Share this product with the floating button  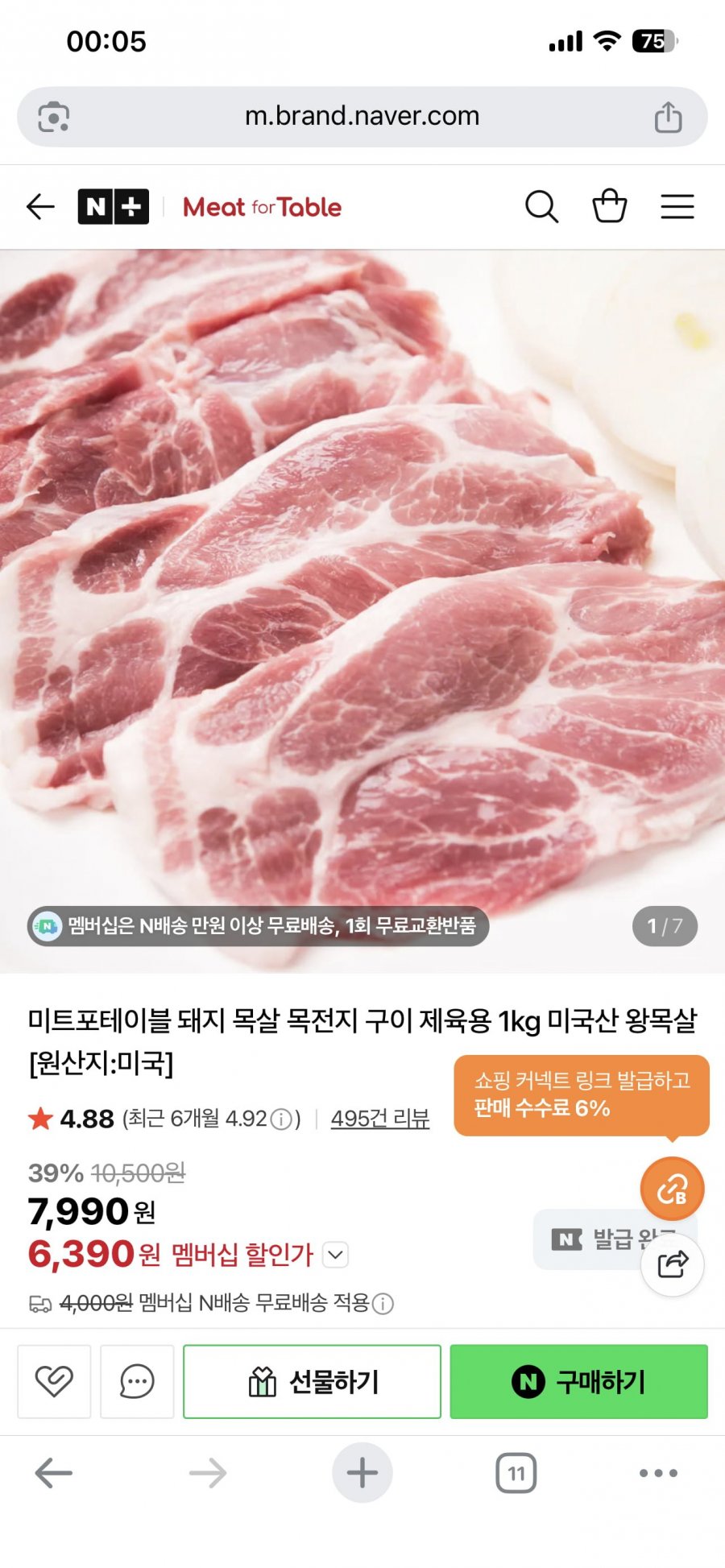click(672, 1264)
